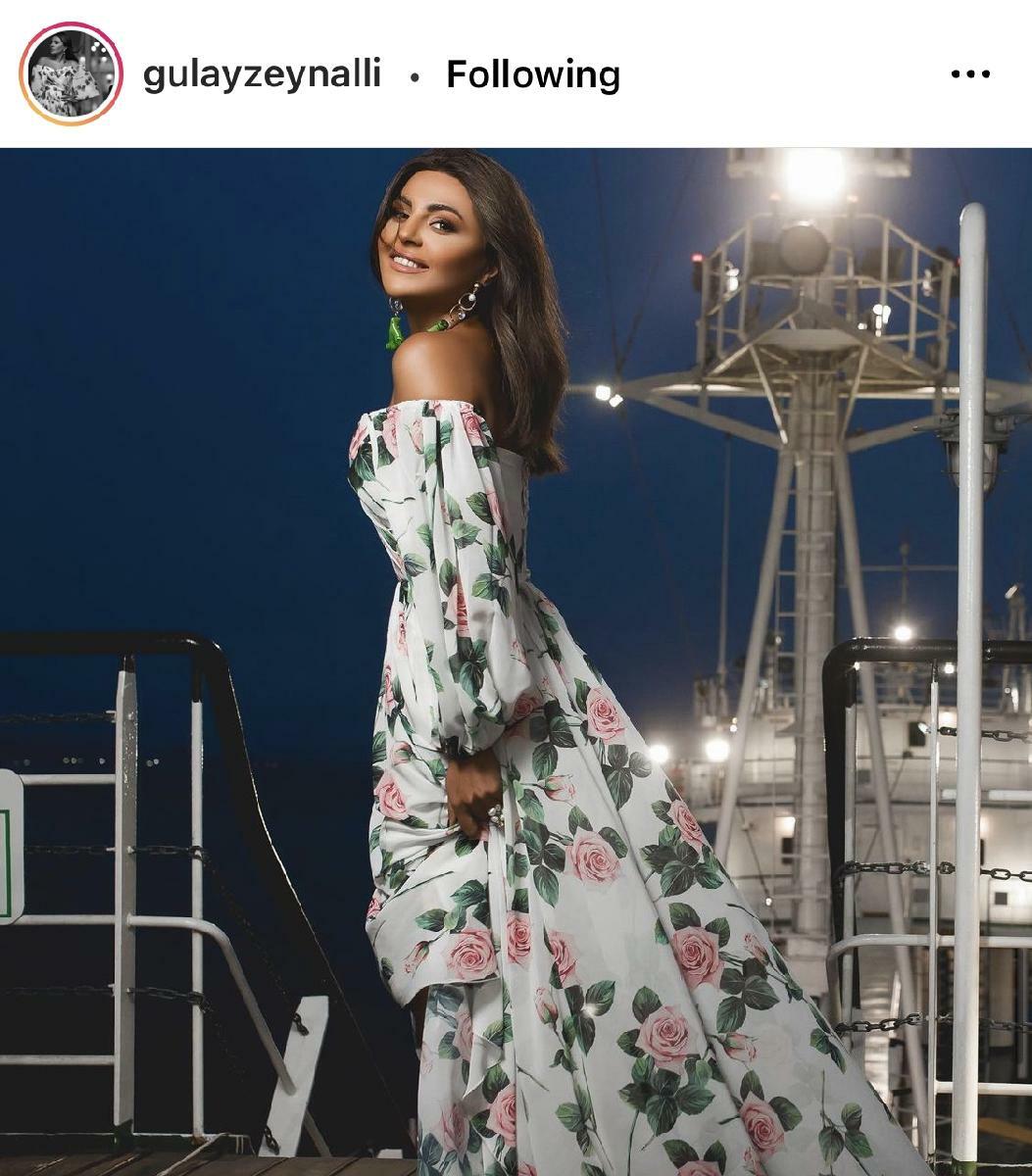Tap the post photo of the woman

pyautogui.click(x=516, y=661)
